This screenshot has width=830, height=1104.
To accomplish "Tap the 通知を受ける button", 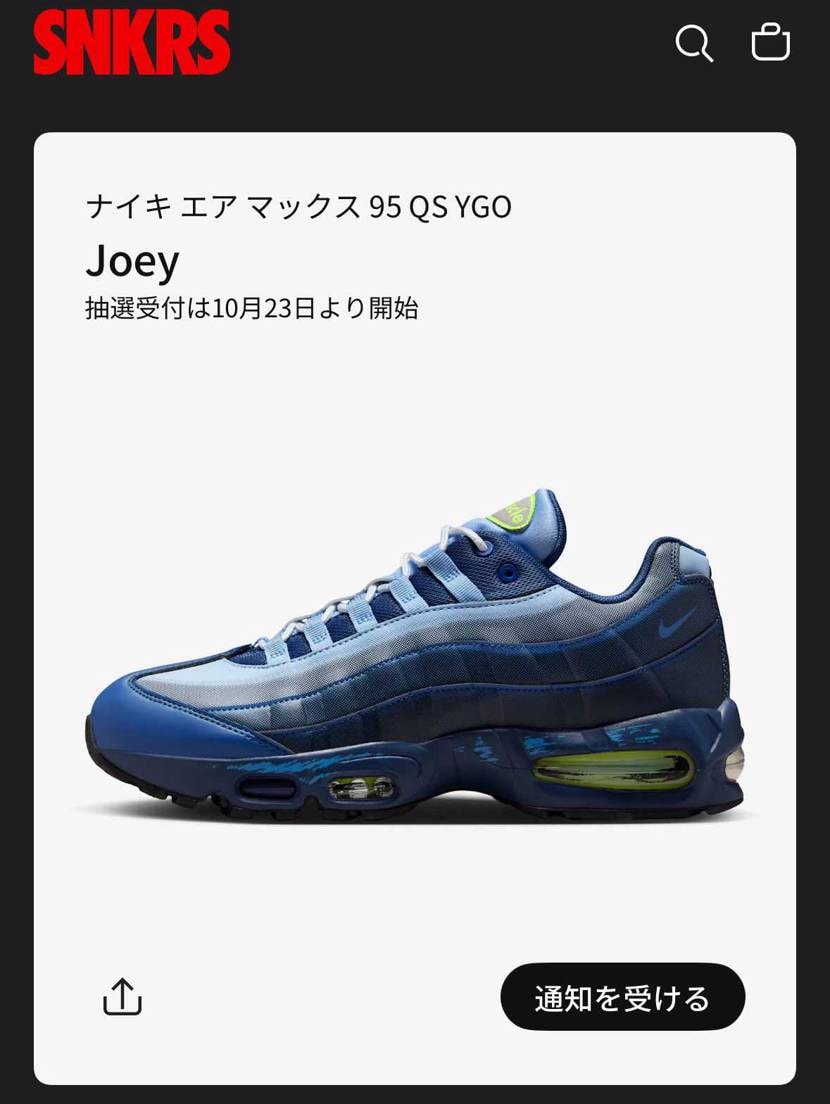I will pyautogui.click(x=622, y=997).
